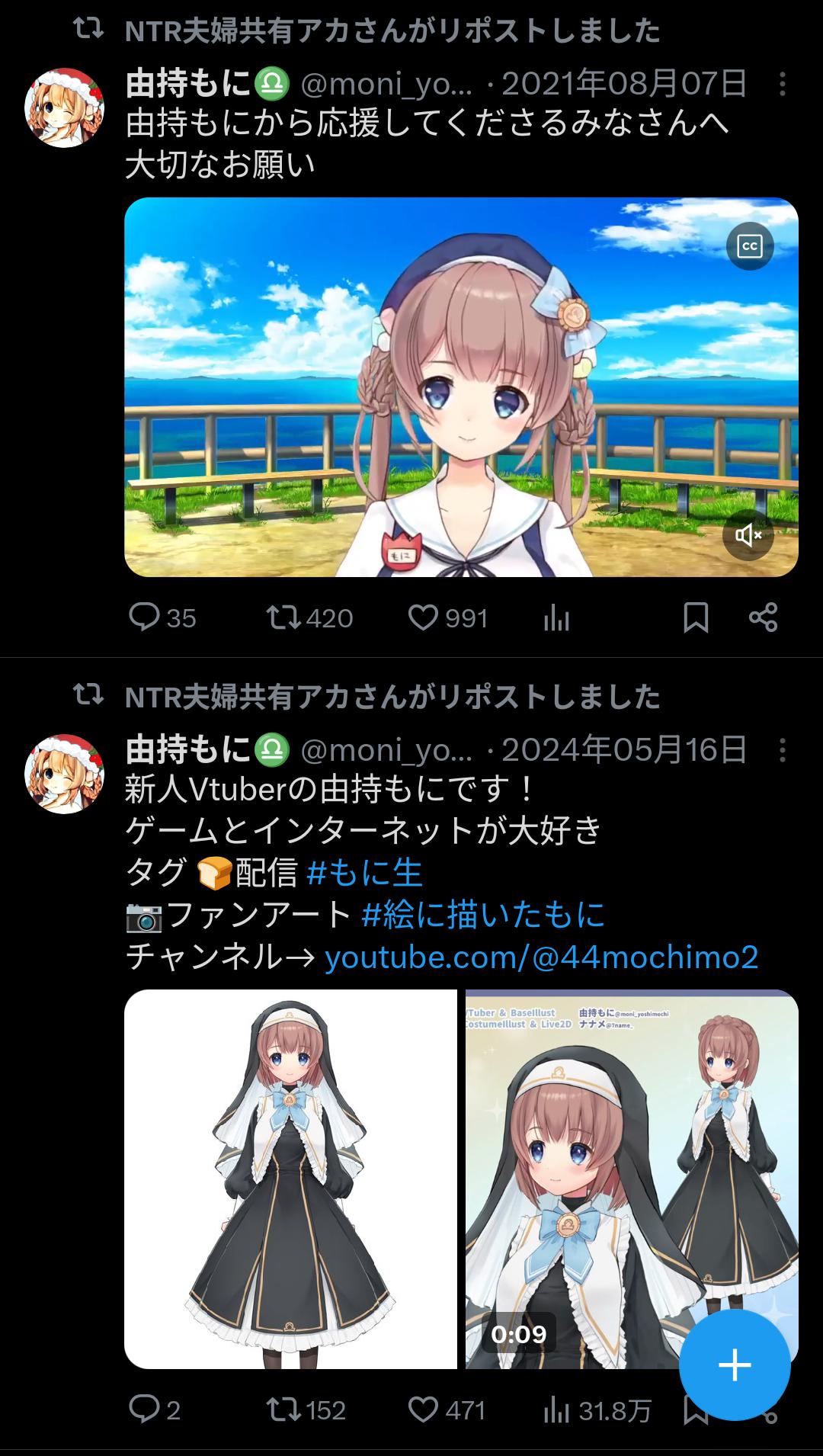View analytics of the 2021年08月07日 post

tap(557, 618)
